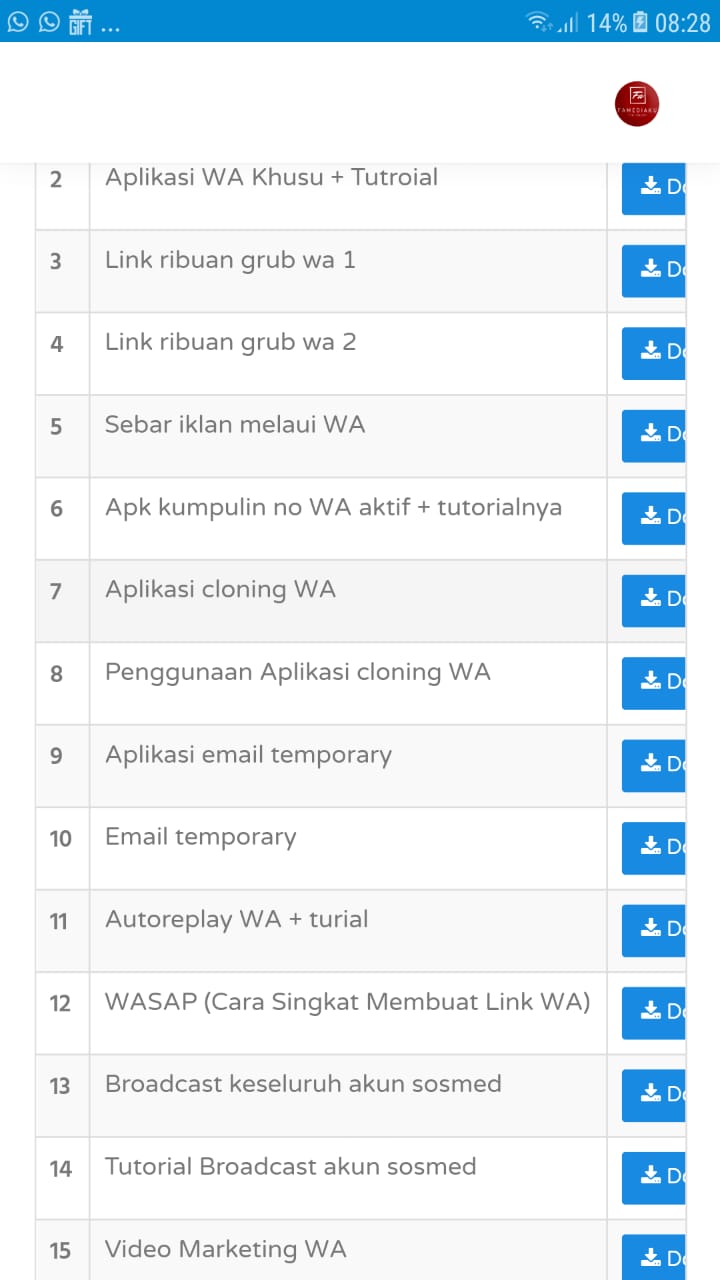Image resolution: width=720 pixels, height=1280 pixels.
Task: Get the Link ribuan grub wa 2 file
Action: 654,352
